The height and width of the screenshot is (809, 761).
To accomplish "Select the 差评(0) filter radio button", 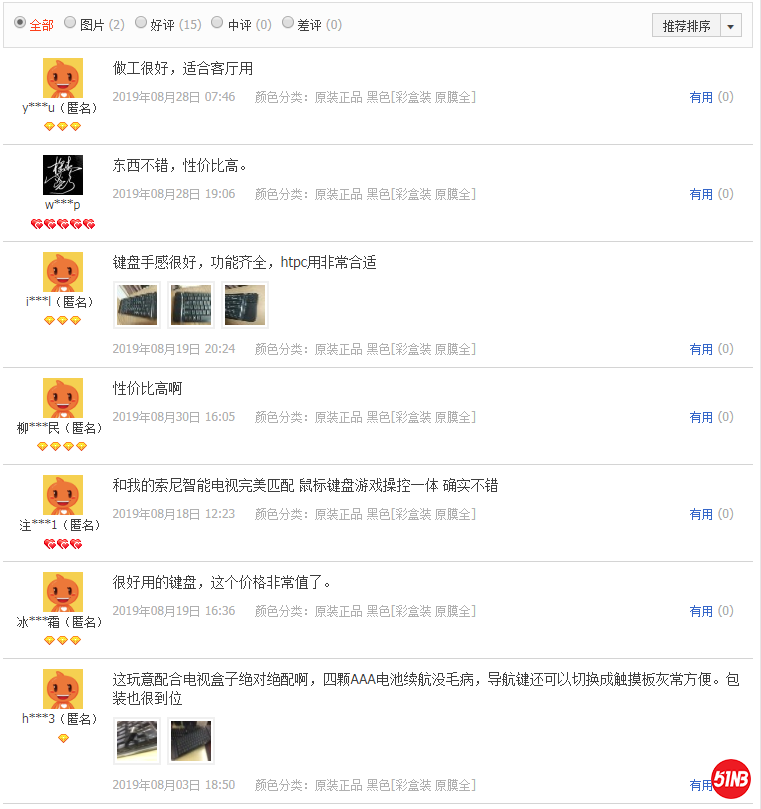I will [287, 22].
